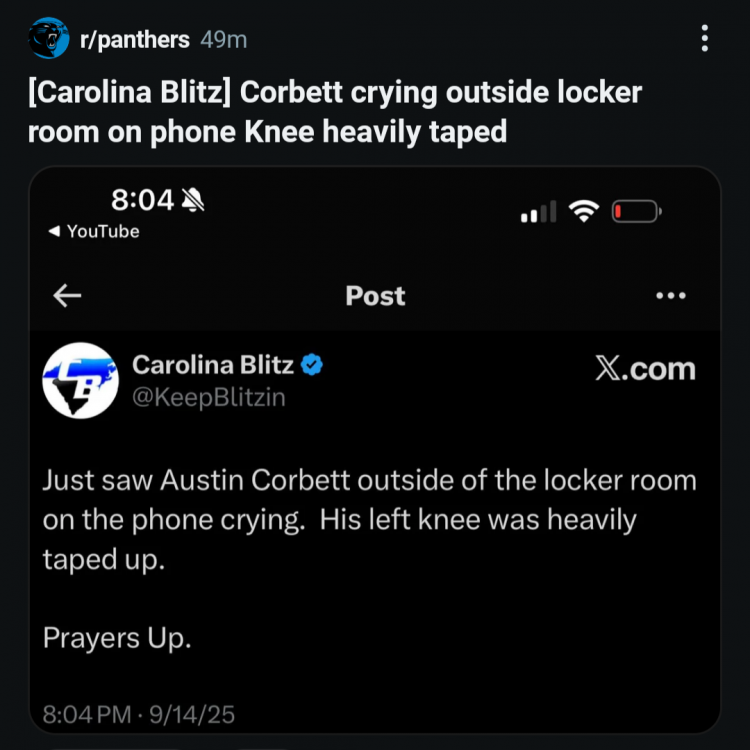
Task: Open the post overflow menu
Action: click(x=705, y=39)
